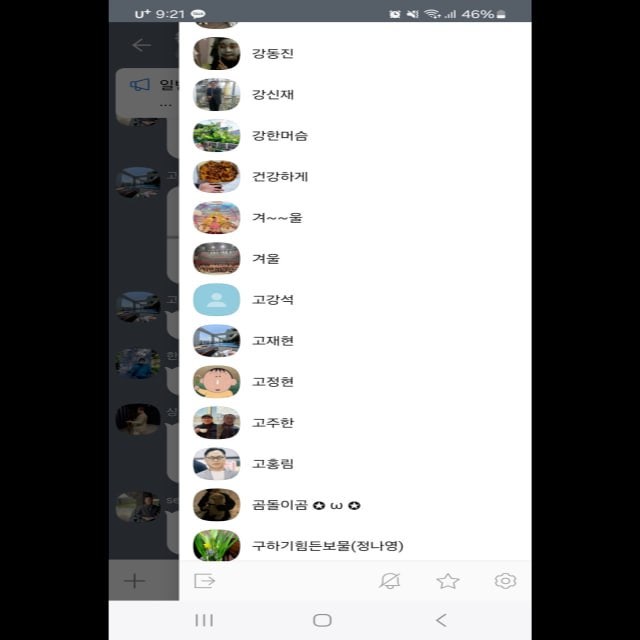
Task: View 고강석 in the member list
Action: pyautogui.click(x=272, y=300)
